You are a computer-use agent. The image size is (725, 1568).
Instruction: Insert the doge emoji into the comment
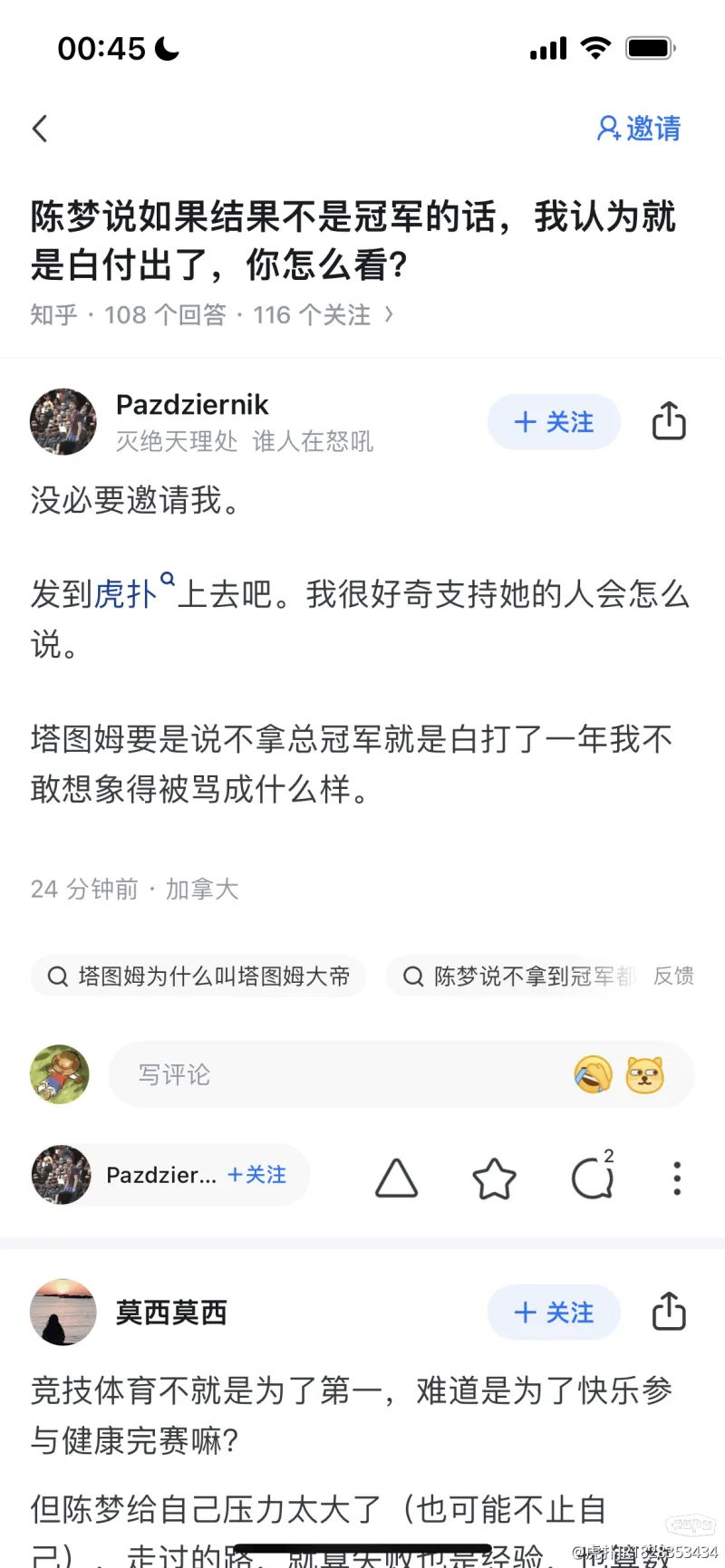click(x=645, y=1075)
